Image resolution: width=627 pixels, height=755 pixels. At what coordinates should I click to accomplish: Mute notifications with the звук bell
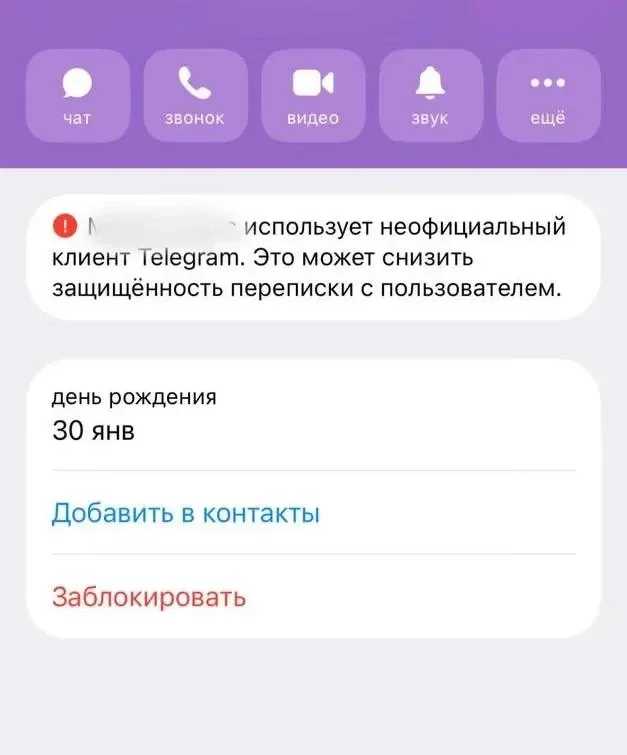(431, 96)
